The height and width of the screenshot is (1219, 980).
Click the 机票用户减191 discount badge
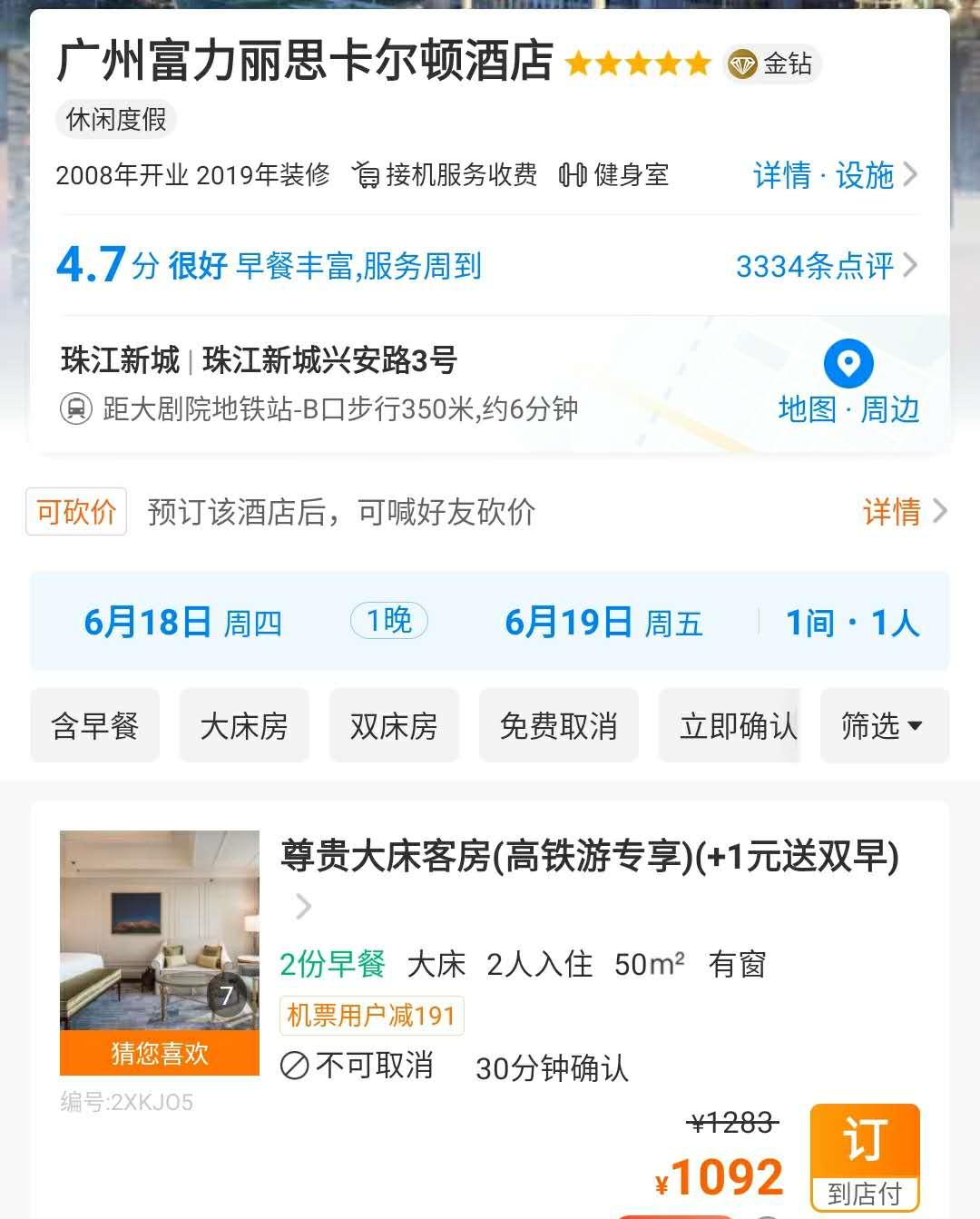click(x=370, y=1017)
